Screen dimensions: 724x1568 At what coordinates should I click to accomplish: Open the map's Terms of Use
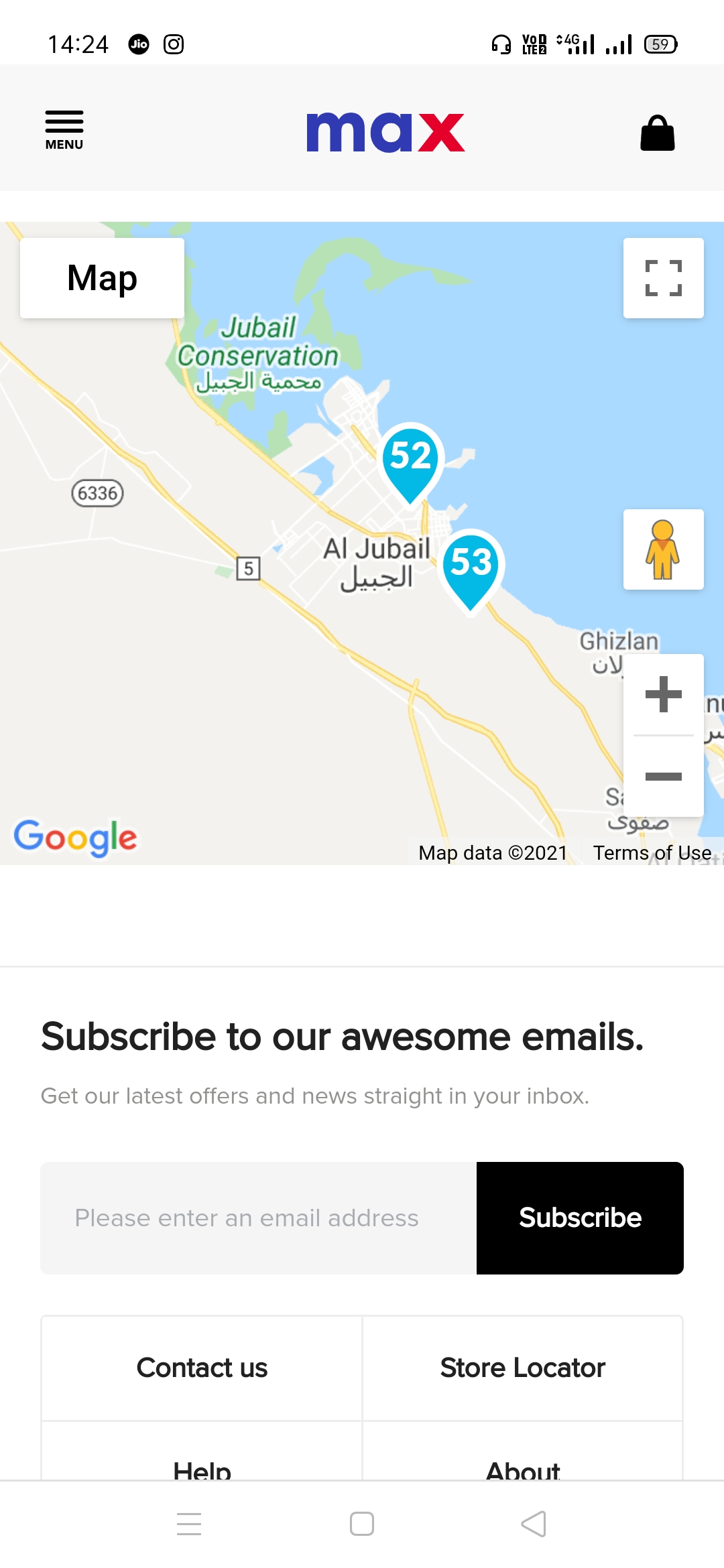[652, 852]
